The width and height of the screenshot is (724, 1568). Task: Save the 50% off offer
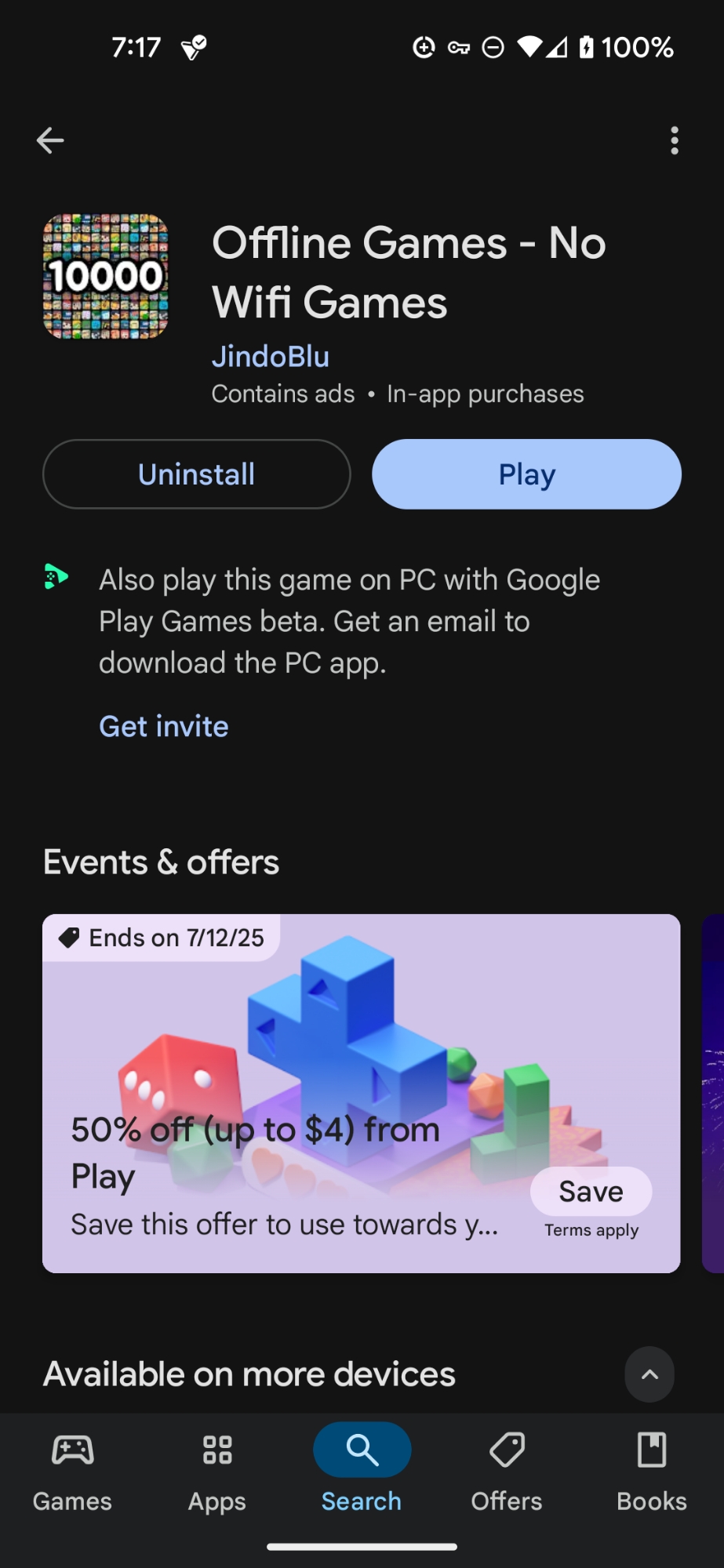(591, 1192)
